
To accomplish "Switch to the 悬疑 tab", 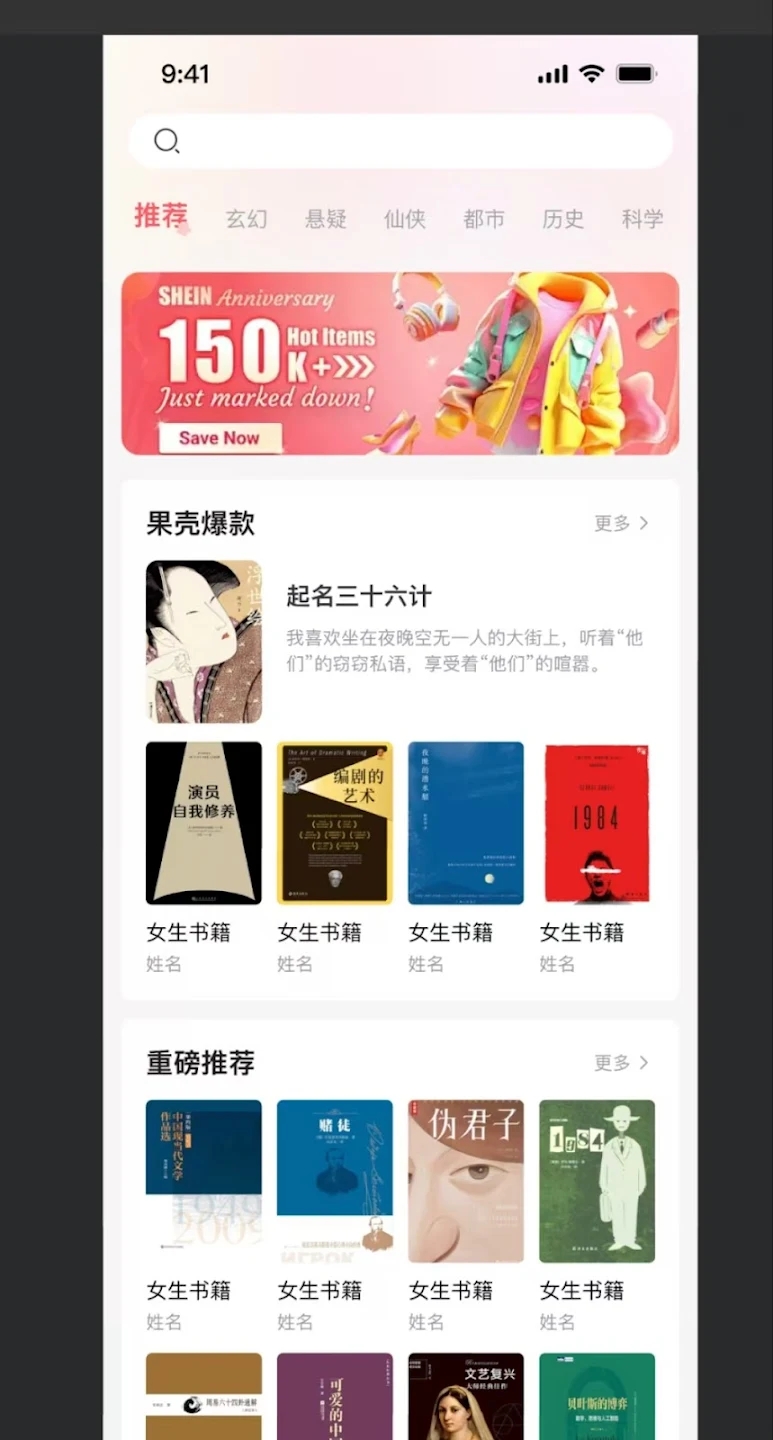I will (326, 219).
